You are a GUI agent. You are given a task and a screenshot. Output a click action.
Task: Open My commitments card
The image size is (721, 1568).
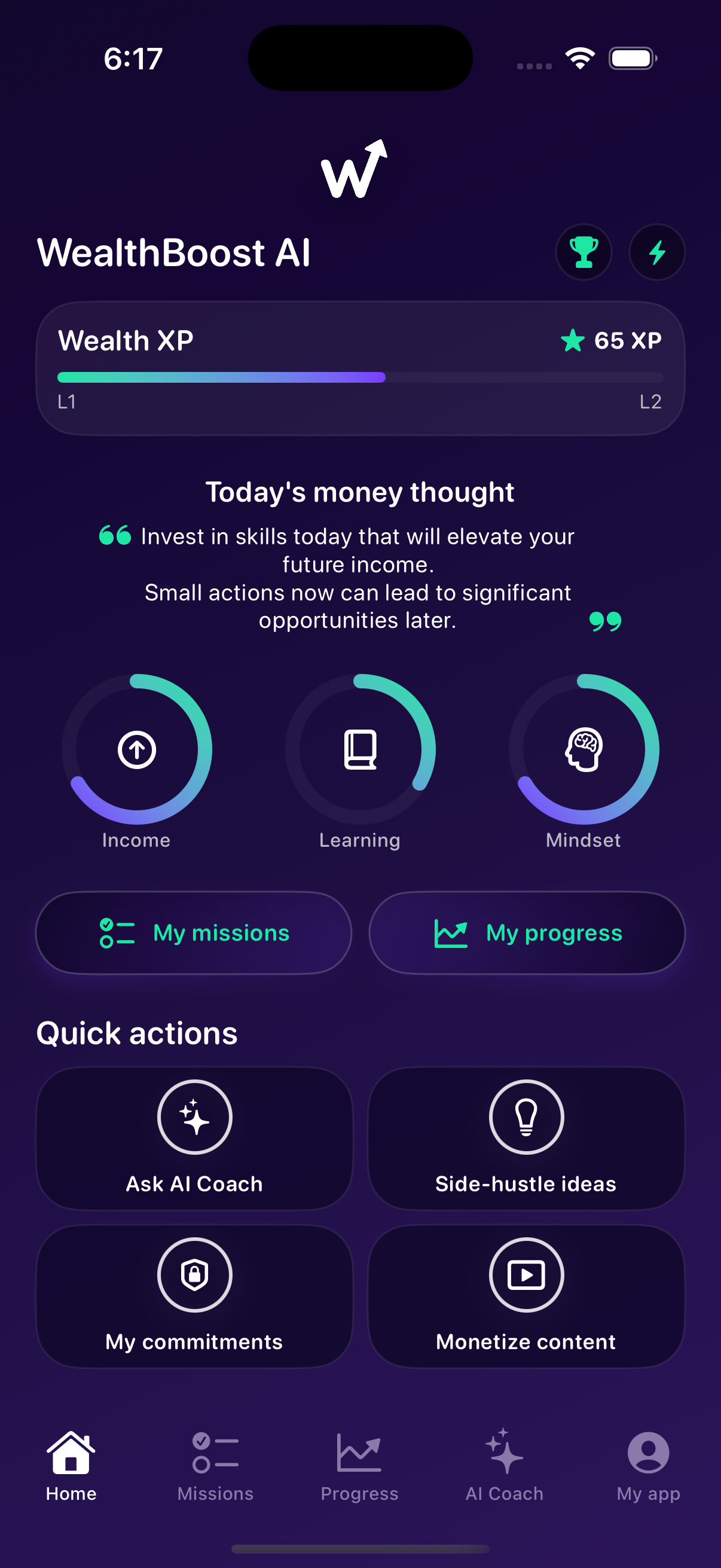(195, 1296)
